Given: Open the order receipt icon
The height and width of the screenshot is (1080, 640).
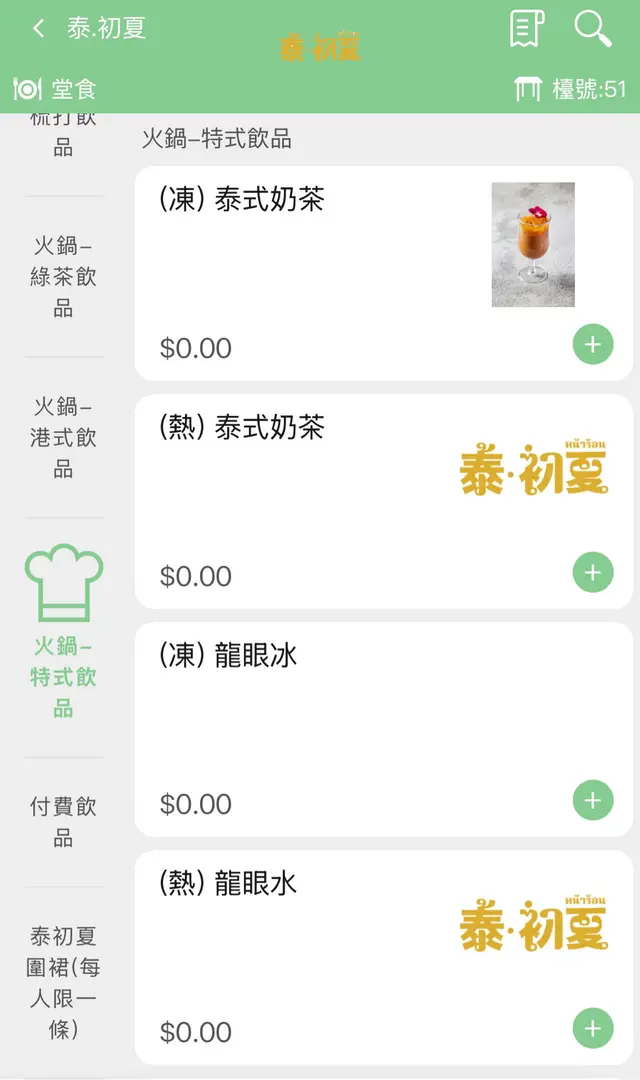Looking at the screenshot, I should tap(525, 29).
